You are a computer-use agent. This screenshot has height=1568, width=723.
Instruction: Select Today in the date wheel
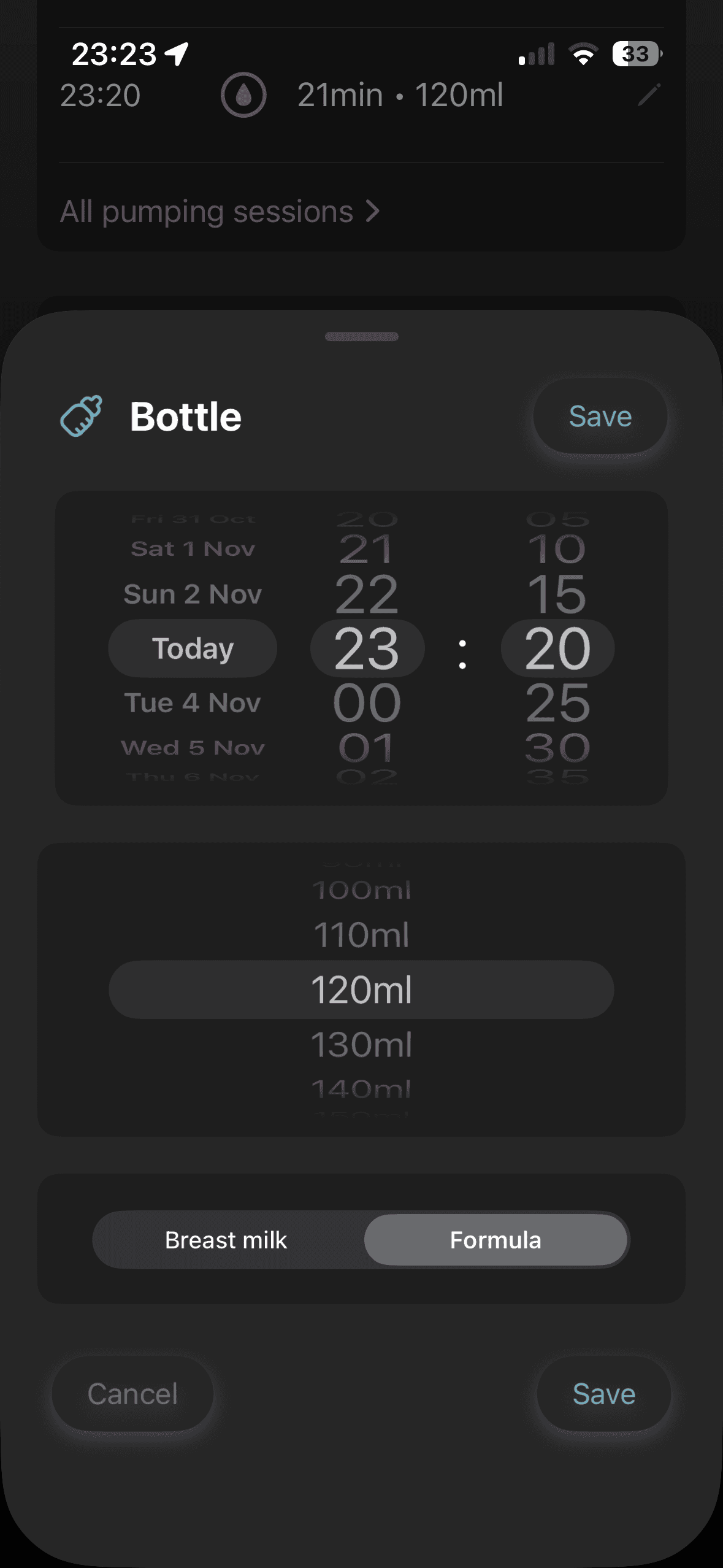193,648
